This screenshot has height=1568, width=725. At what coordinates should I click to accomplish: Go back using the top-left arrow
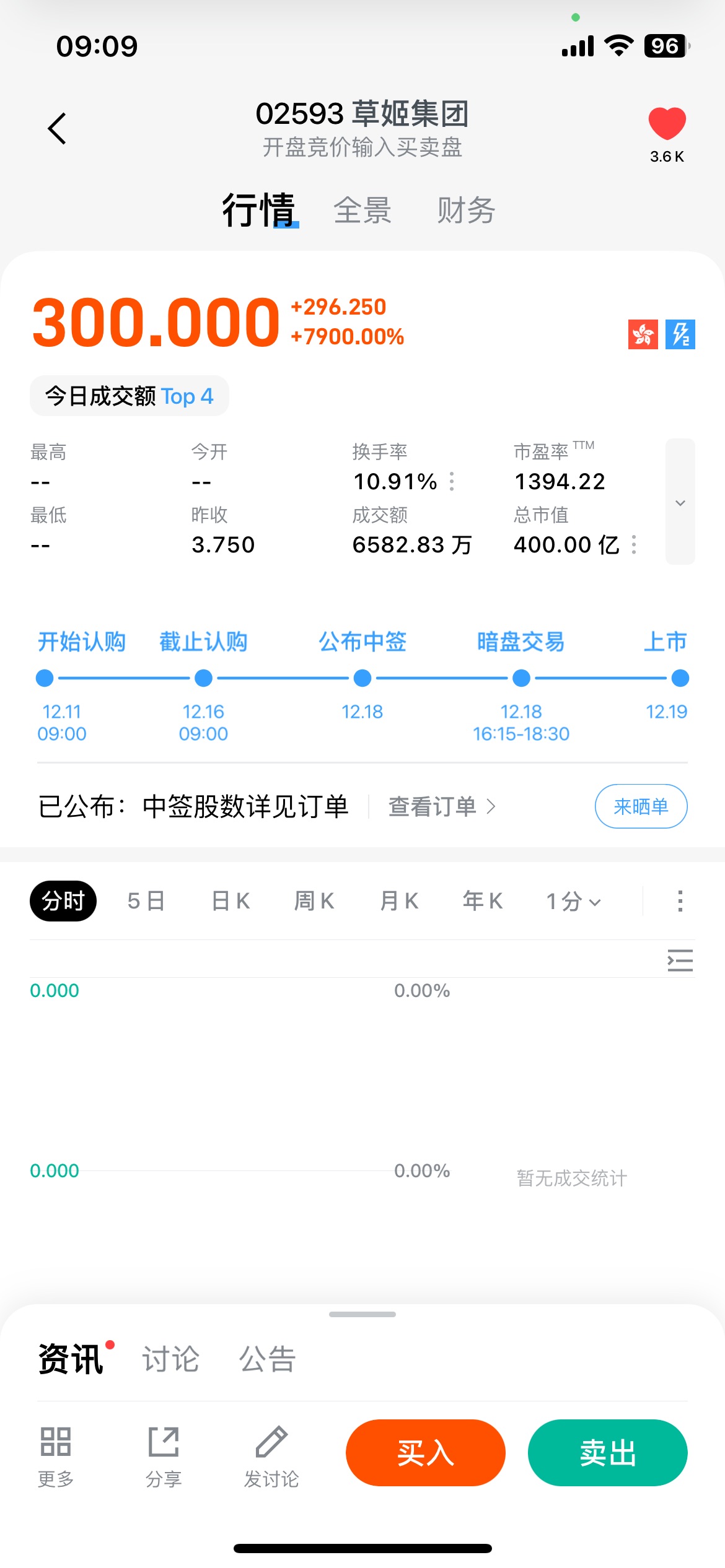[57, 129]
